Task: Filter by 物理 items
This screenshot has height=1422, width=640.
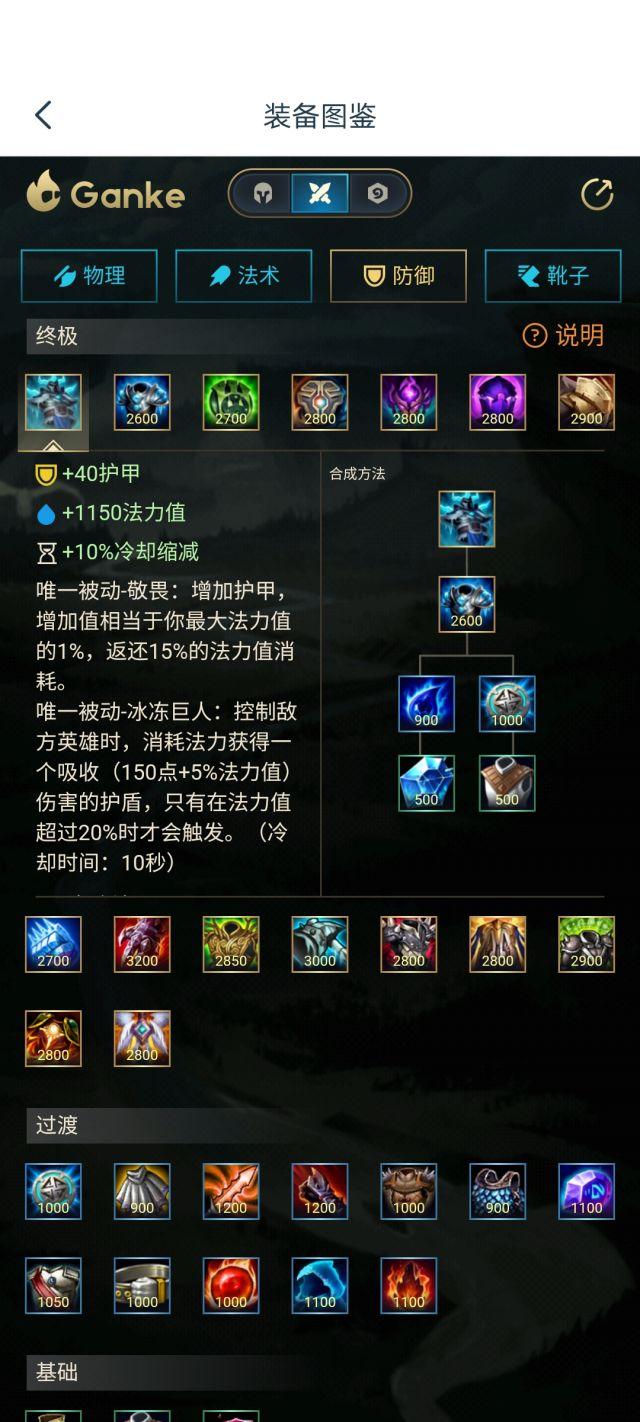Action: pyautogui.click(x=89, y=276)
